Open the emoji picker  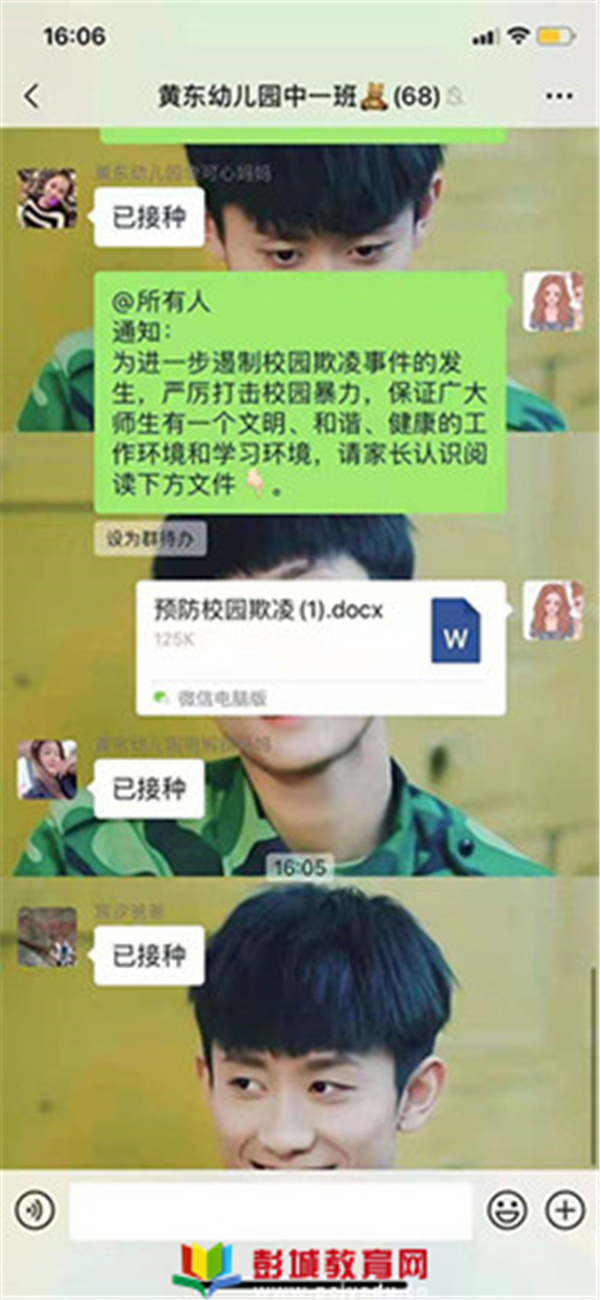pos(507,1211)
